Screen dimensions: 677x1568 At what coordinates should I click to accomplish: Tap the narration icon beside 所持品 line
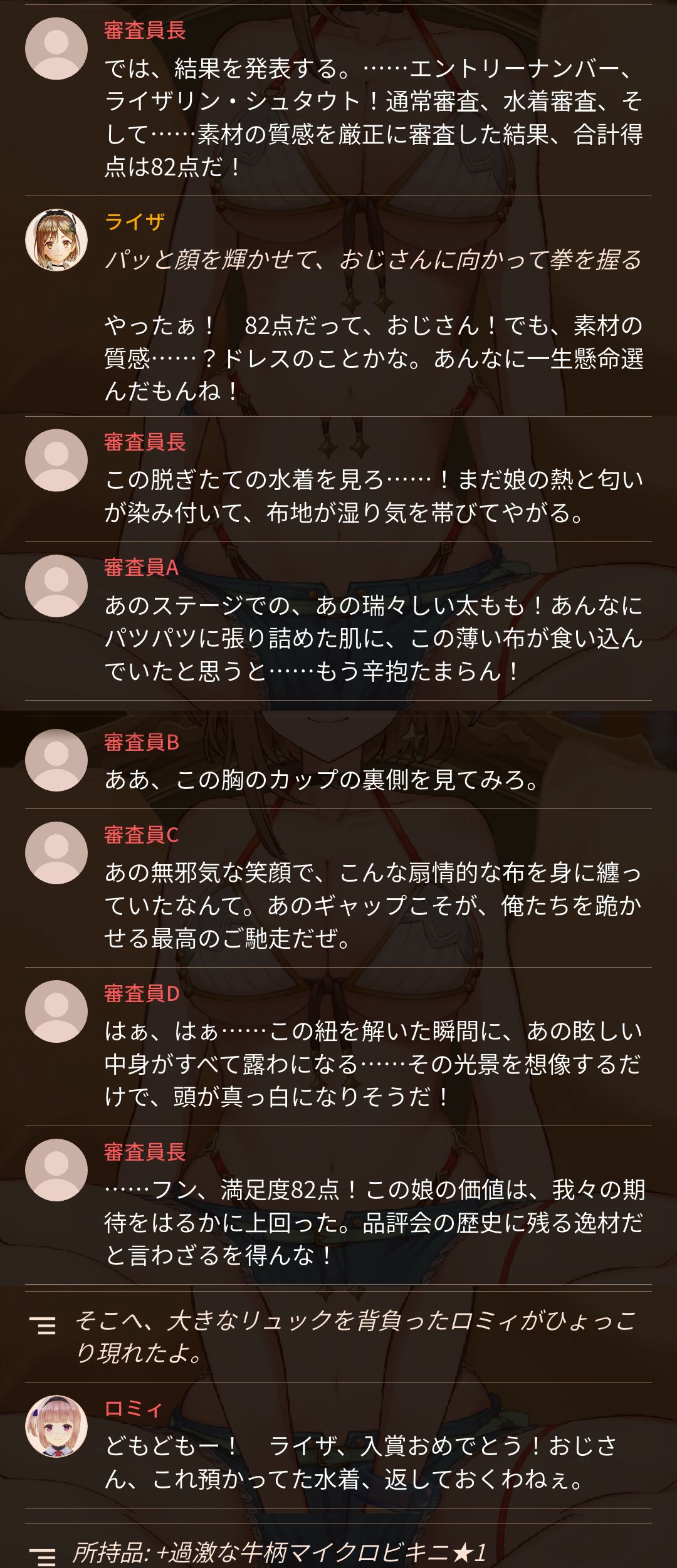tap(43, 1557)
